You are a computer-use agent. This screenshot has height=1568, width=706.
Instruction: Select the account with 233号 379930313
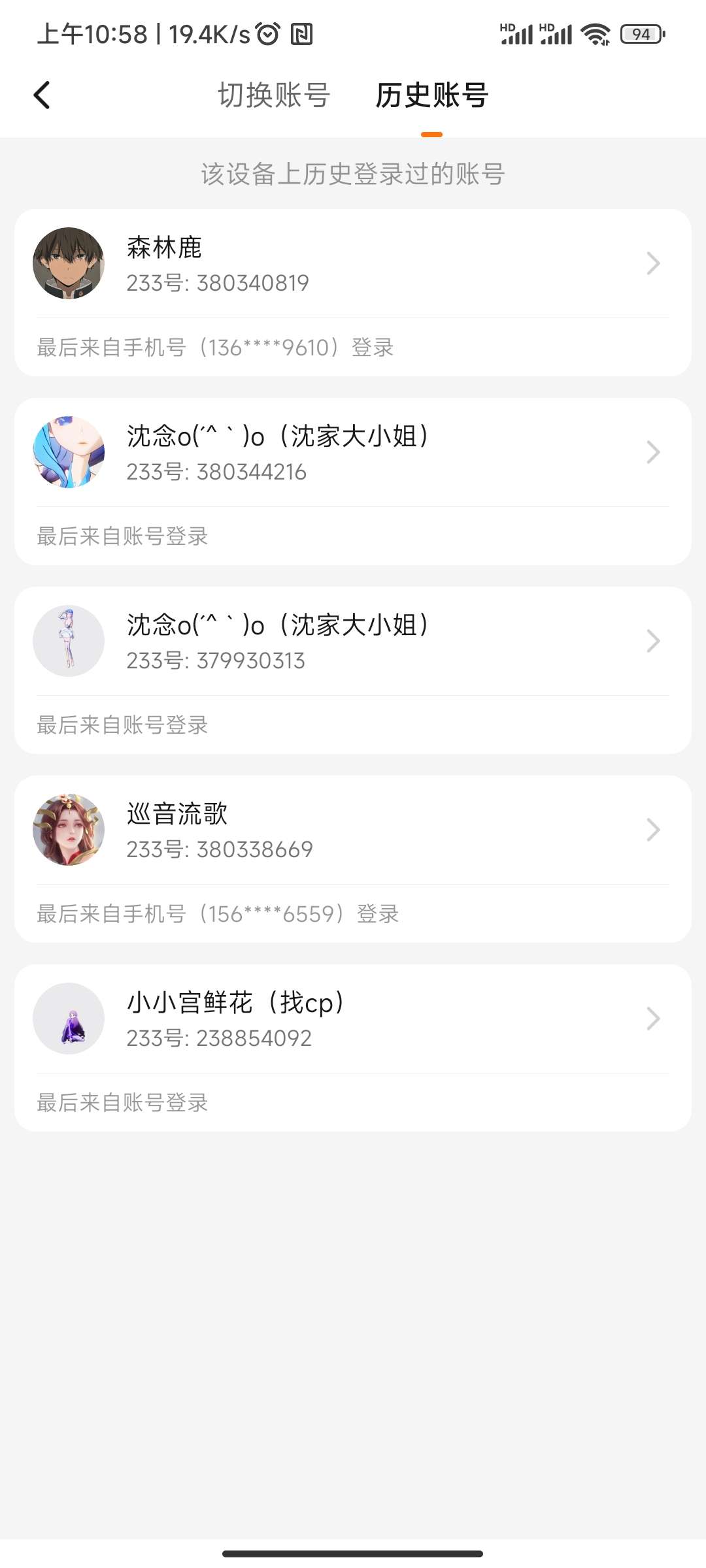point(353,642)
